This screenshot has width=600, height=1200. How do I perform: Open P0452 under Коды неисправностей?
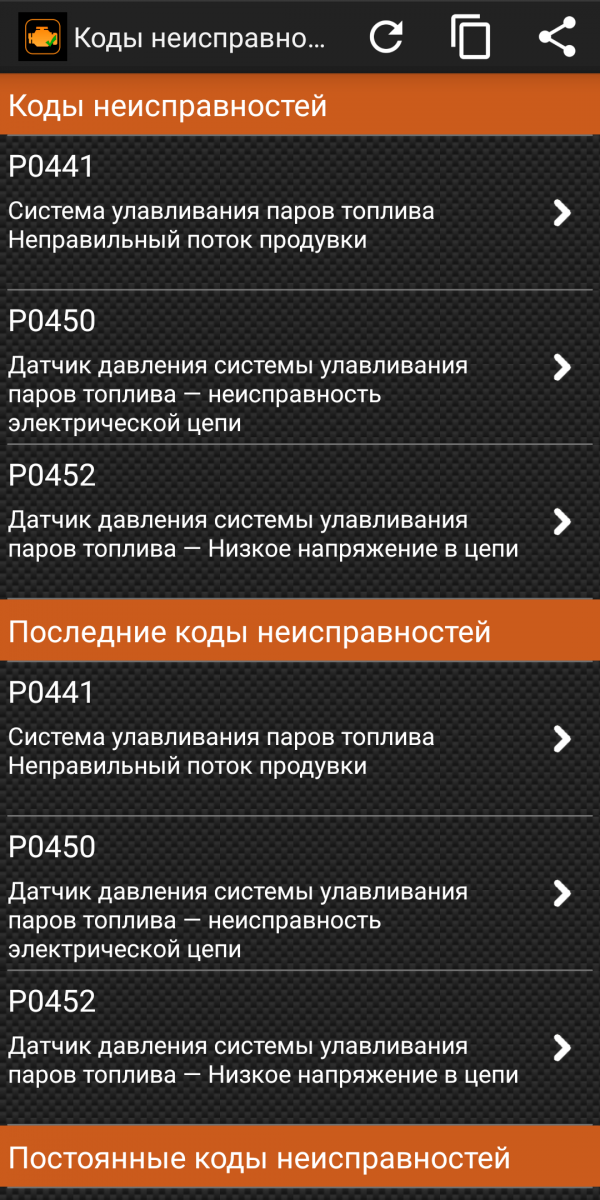tap(300, 521)
